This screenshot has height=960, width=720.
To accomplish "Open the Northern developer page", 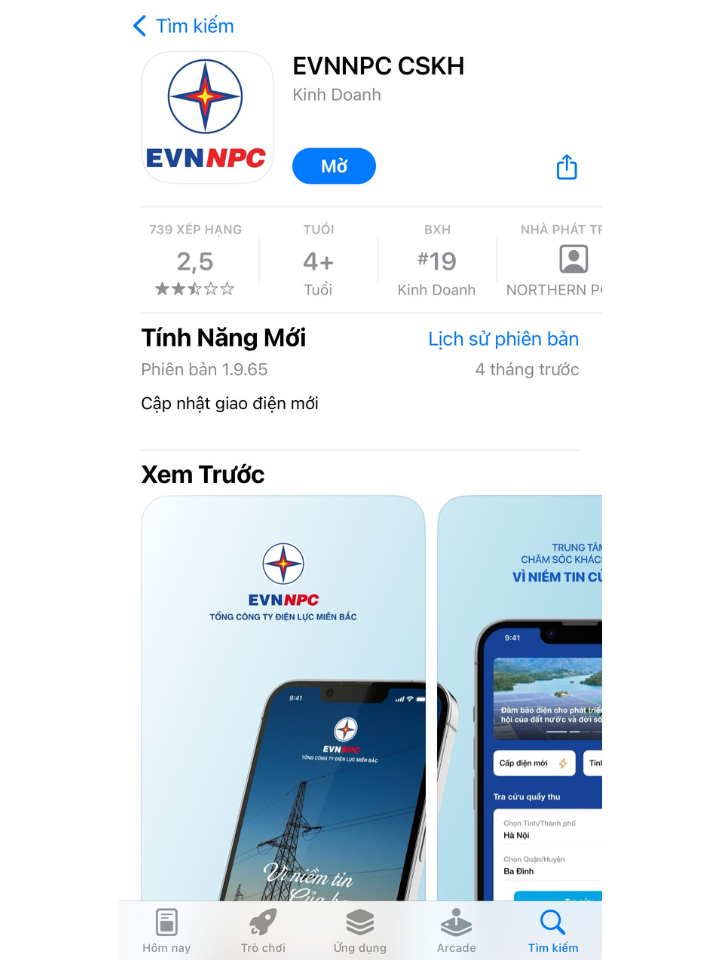I will coord(560,263).
